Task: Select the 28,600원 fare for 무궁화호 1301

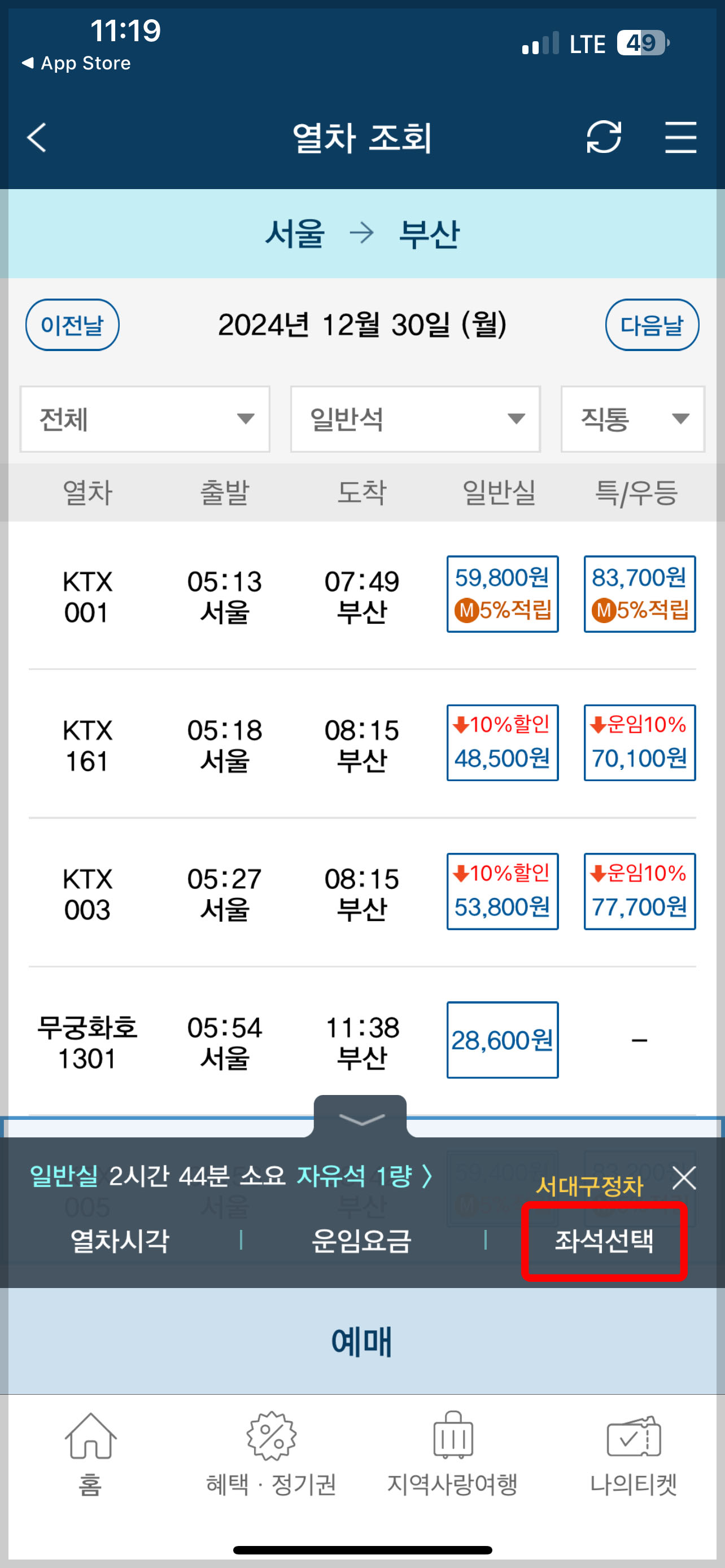Action: [x=502, y=1040]
